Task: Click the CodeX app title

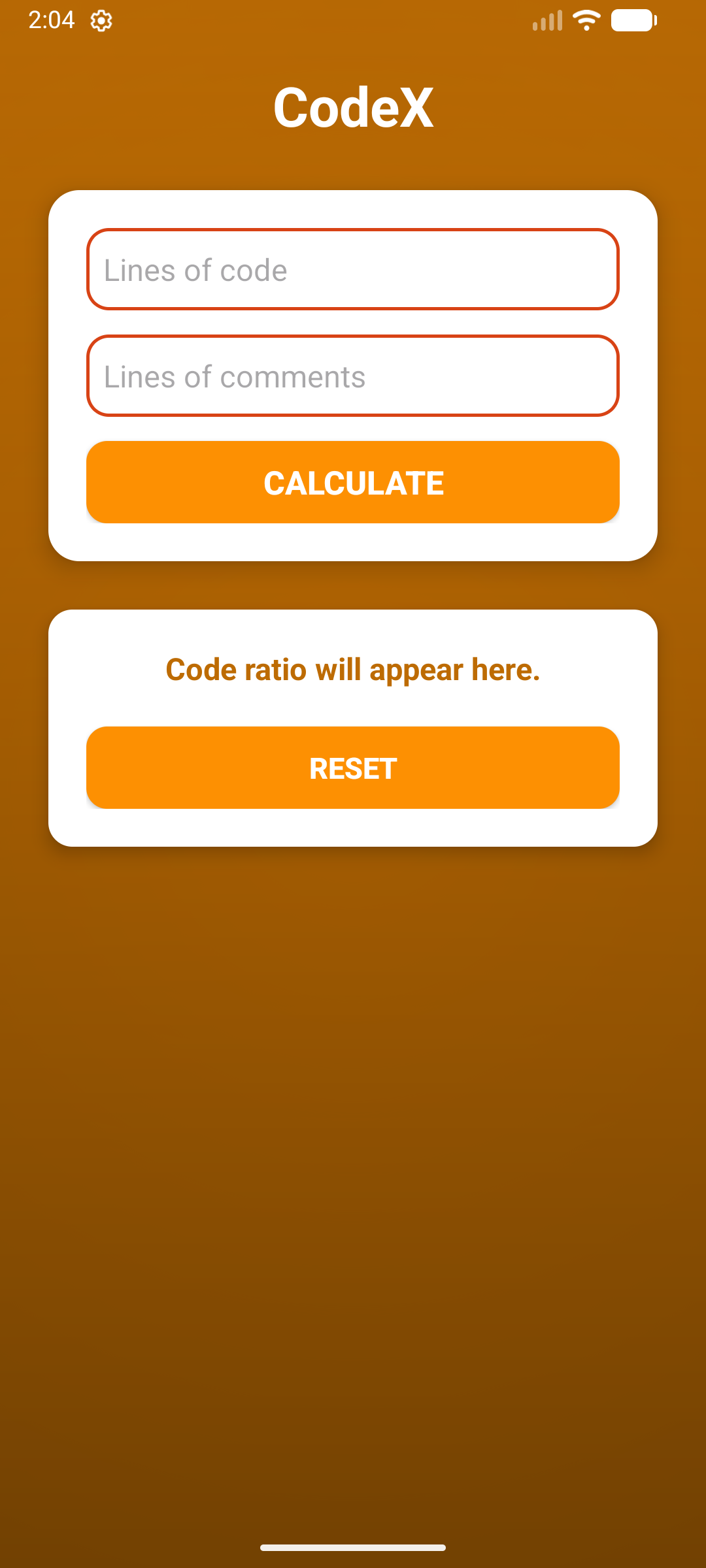Action: (x=354, y=106)
